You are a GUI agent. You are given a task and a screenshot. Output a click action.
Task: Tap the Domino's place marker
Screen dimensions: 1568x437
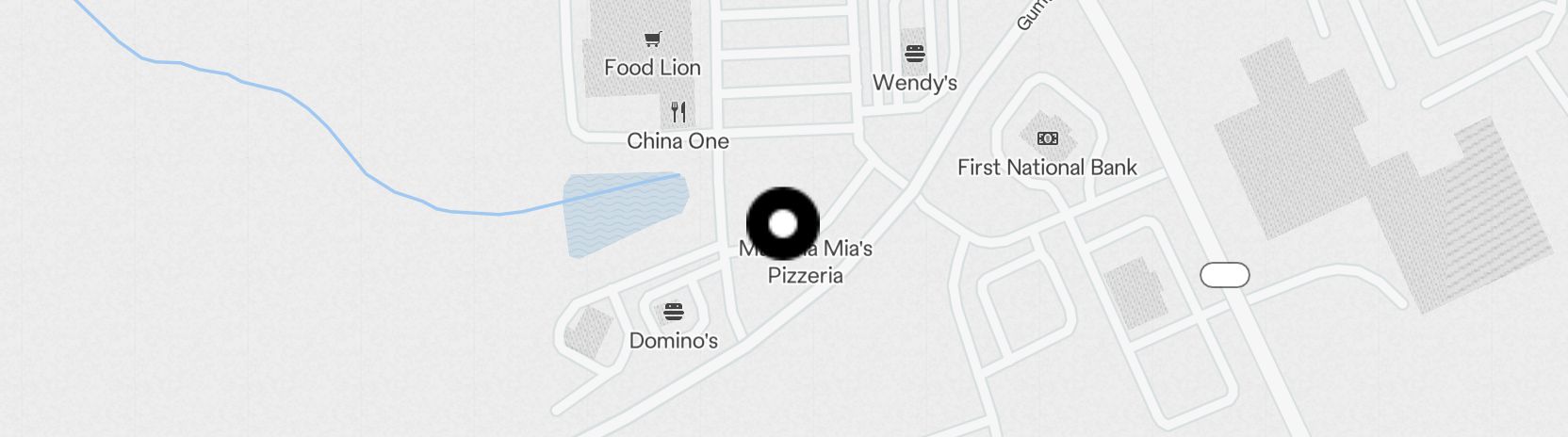click(674, 312)
